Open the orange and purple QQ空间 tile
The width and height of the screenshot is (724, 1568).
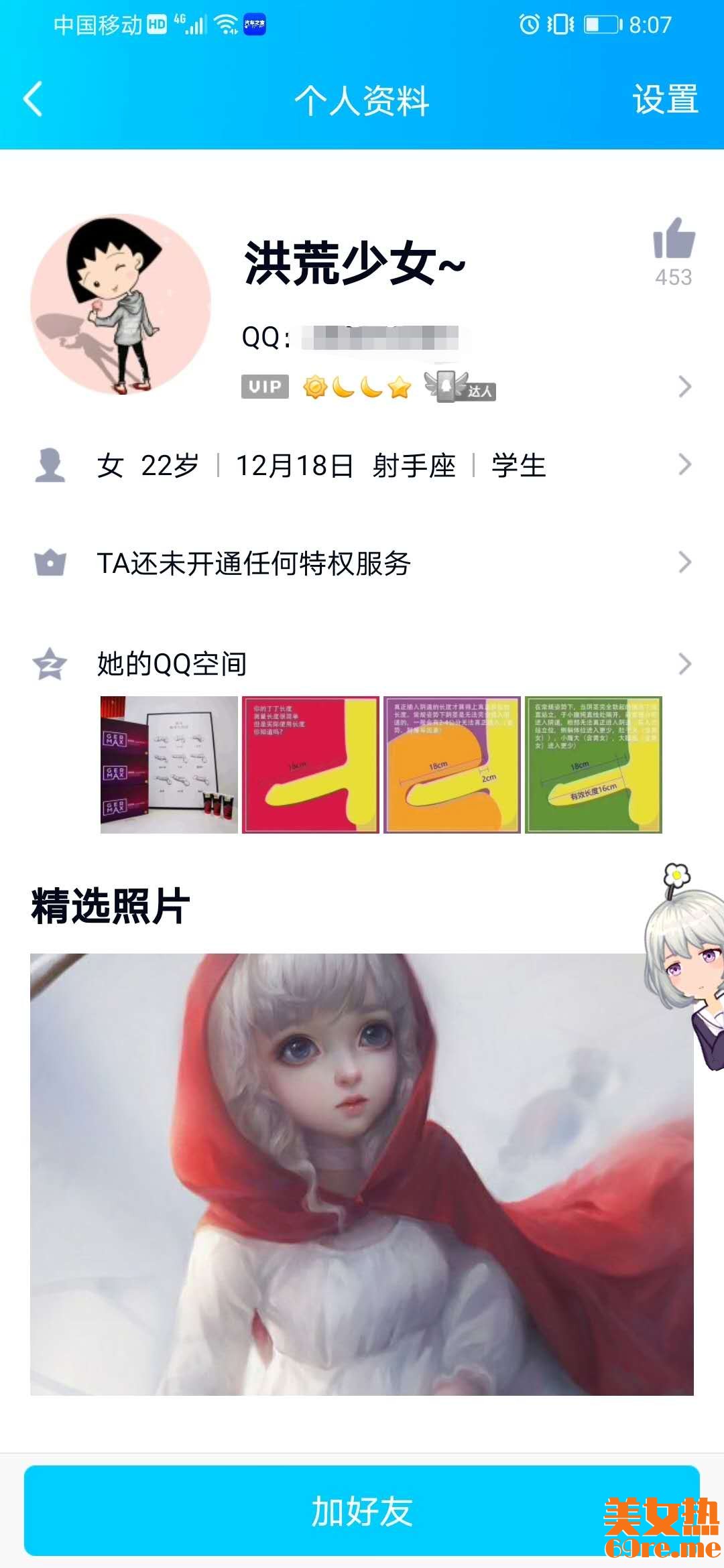452,765
